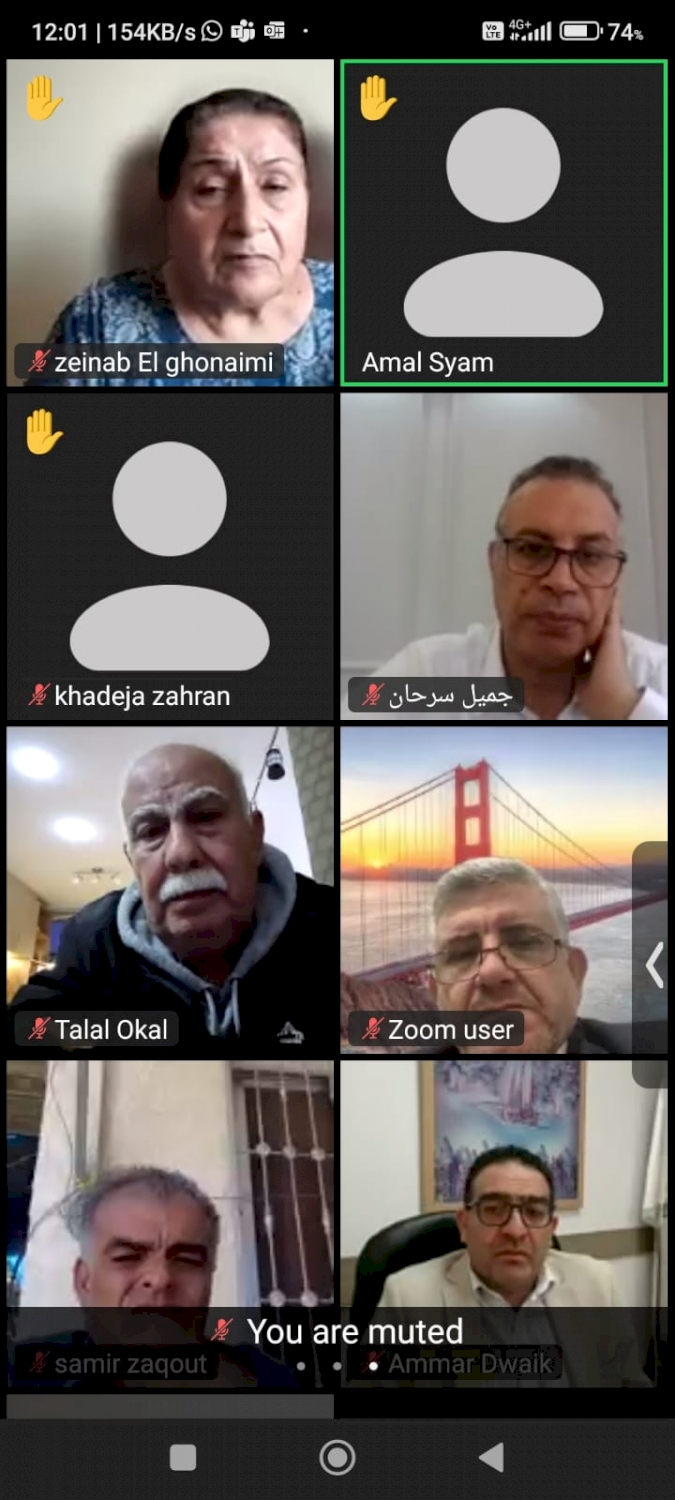The height and width of the screenshot is (1500, 675).
Task: Select the Zoom user video tile
Action: pyautogui.click(x=503, y=890)
